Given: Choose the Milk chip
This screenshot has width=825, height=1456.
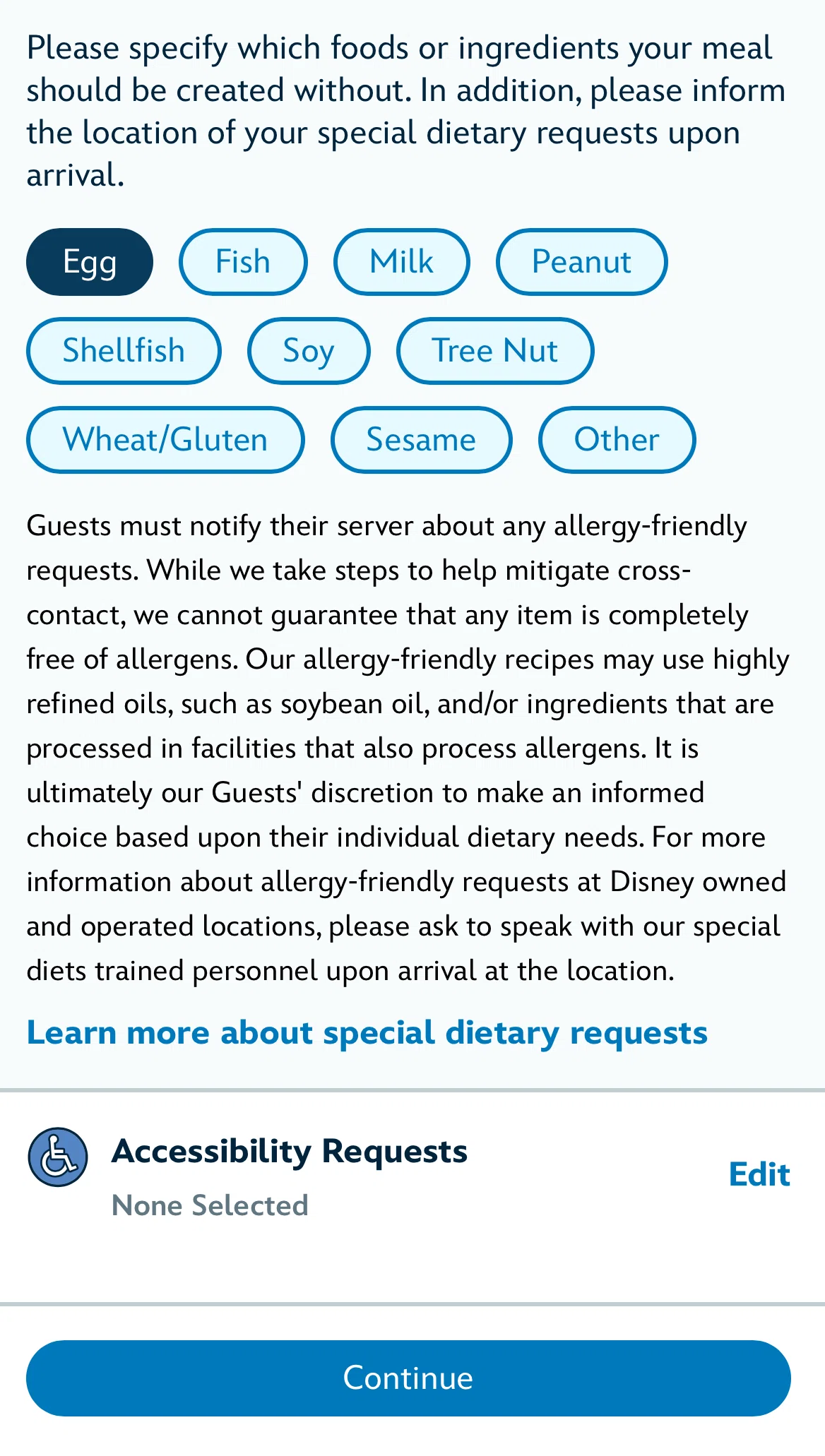Looking at the screenshot, I should click(x=401, y=262).
